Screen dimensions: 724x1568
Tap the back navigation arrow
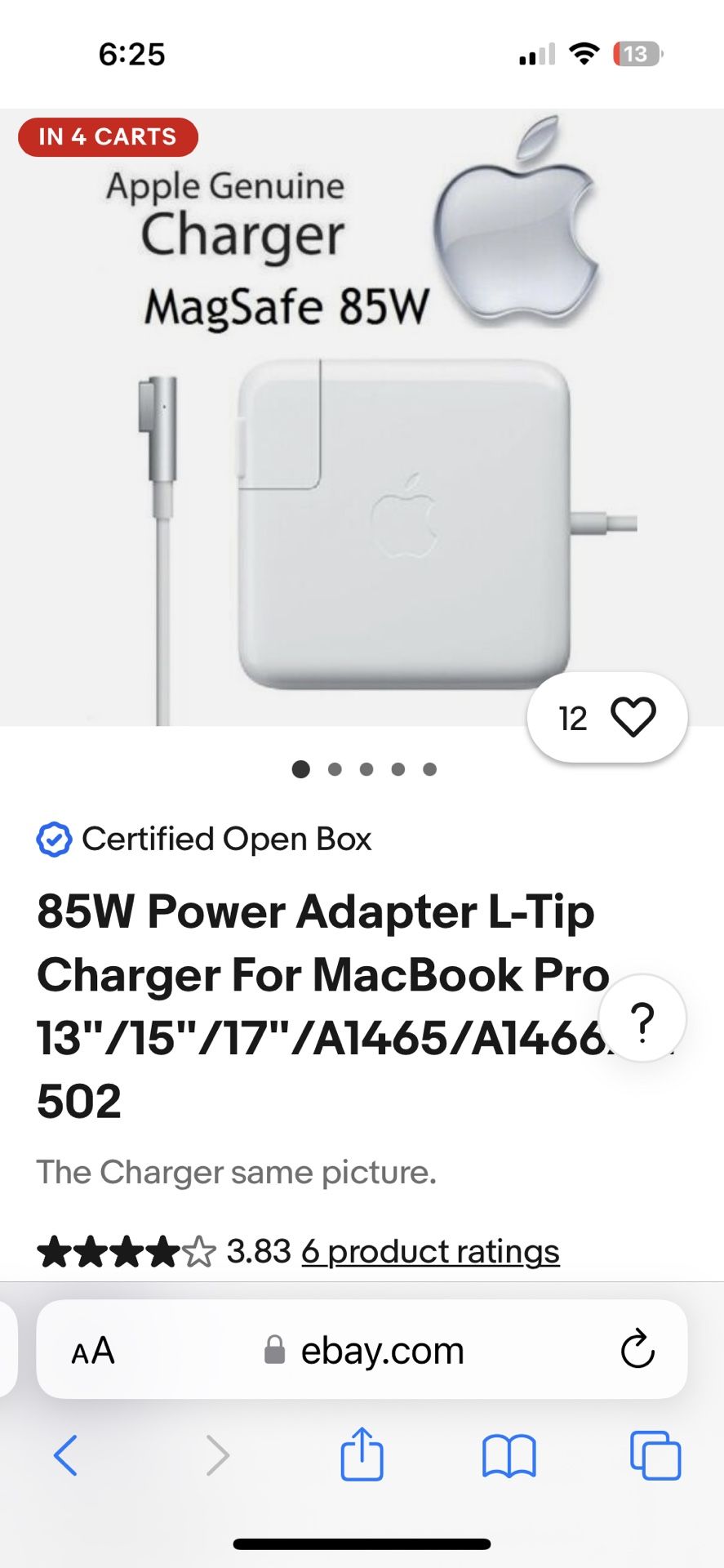tap(66, 1461)
